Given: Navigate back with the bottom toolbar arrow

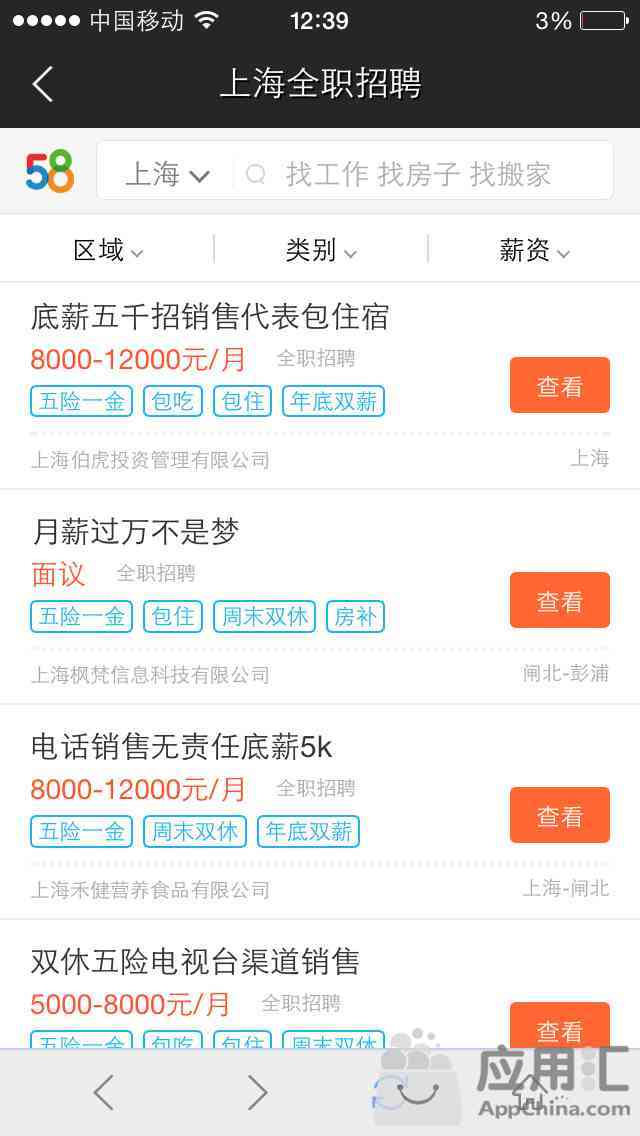Looking at the screenshot, I should (103, 1093).
